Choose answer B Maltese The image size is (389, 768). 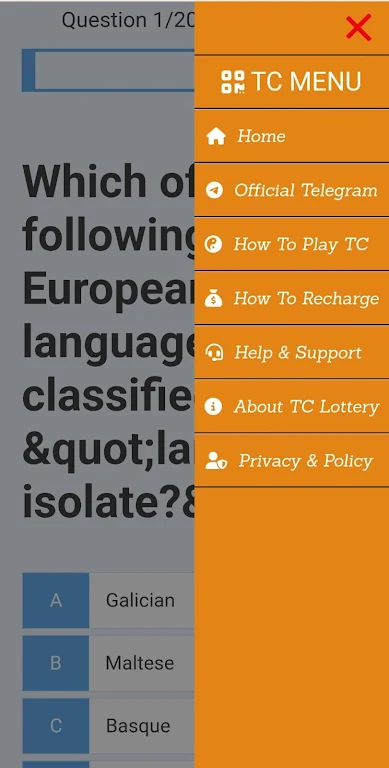[108, 663]
